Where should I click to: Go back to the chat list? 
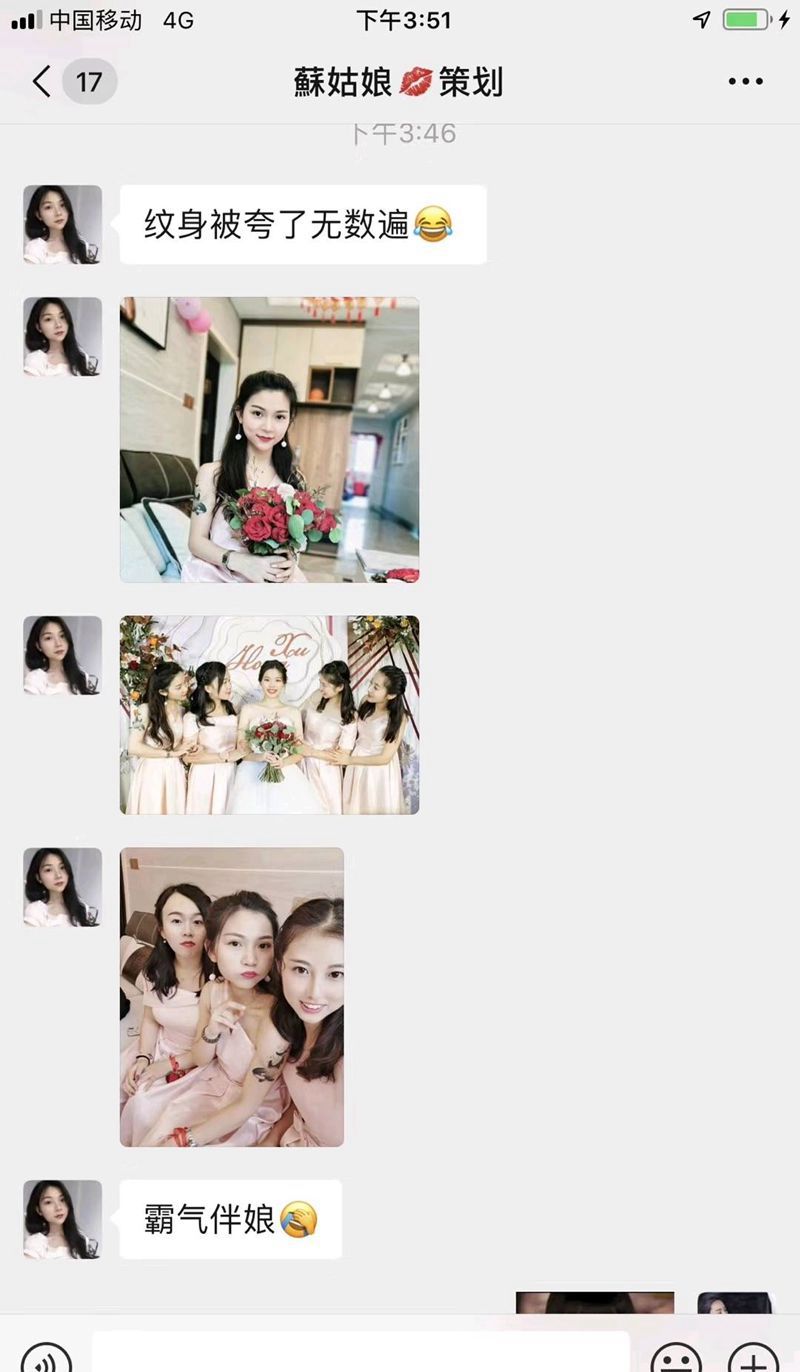[42, 81]
